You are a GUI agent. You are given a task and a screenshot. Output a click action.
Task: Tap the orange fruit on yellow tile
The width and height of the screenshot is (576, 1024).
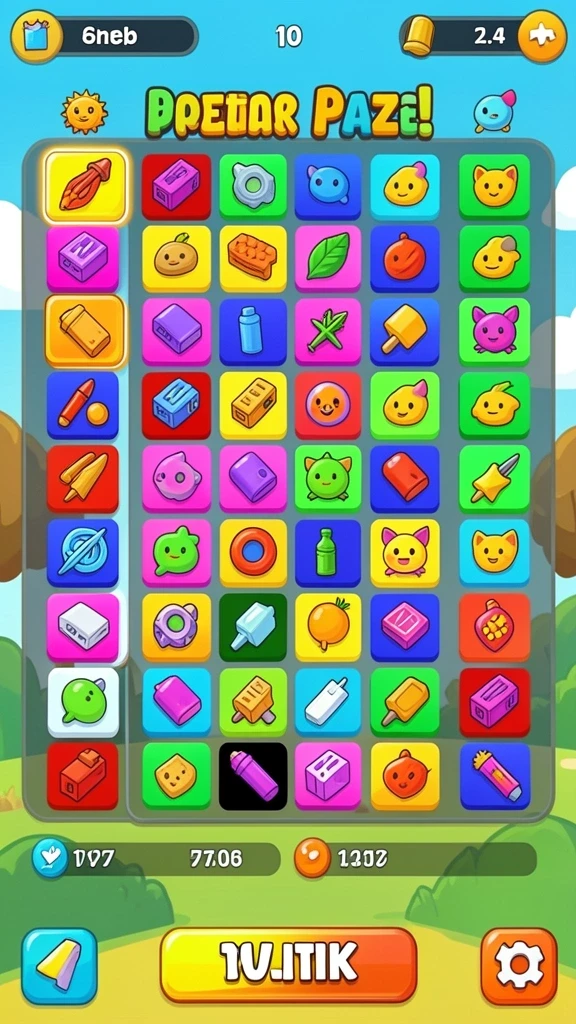(328, 627)
